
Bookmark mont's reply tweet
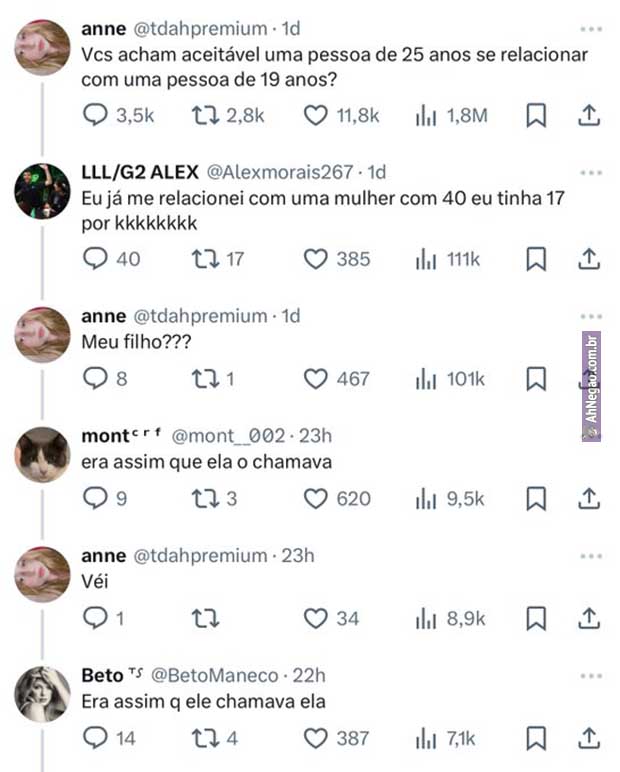point(536,498)
